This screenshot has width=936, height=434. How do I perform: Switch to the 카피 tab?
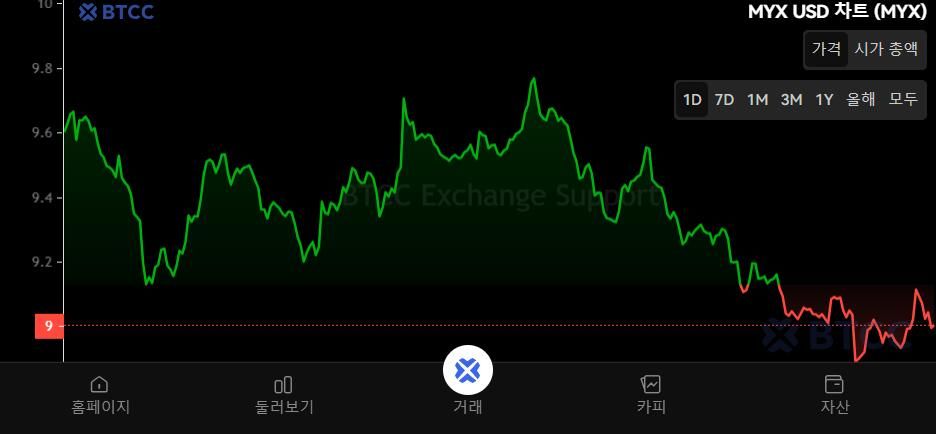coord(651,395)
